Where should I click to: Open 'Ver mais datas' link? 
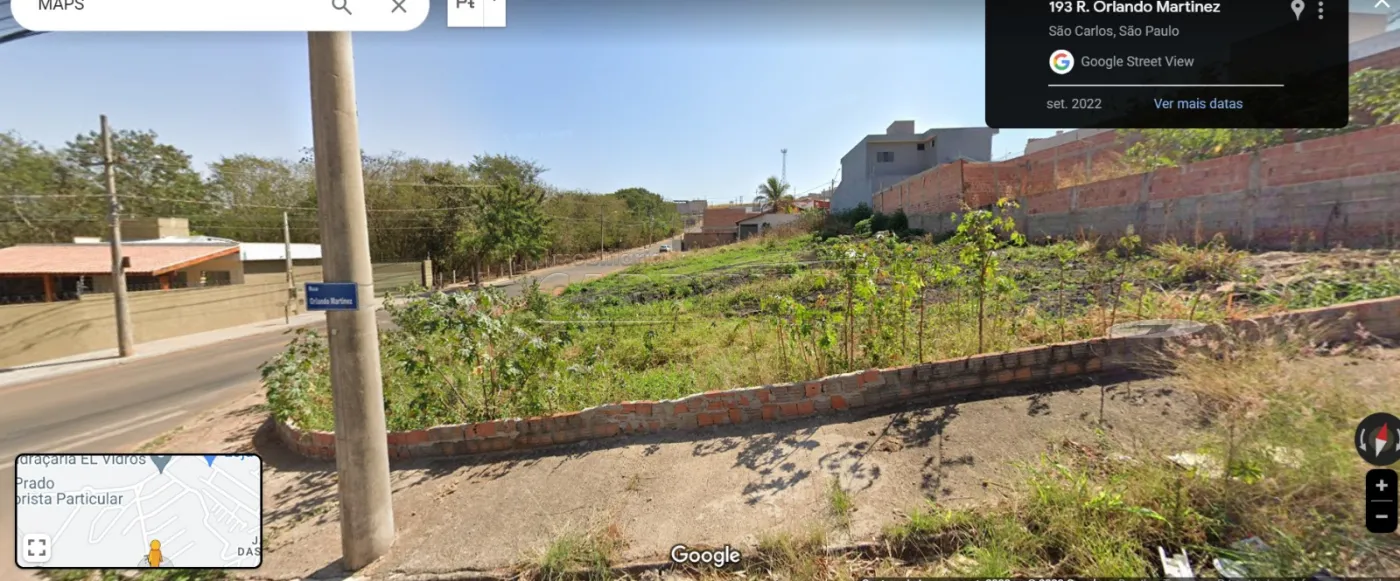[1197, 104]
